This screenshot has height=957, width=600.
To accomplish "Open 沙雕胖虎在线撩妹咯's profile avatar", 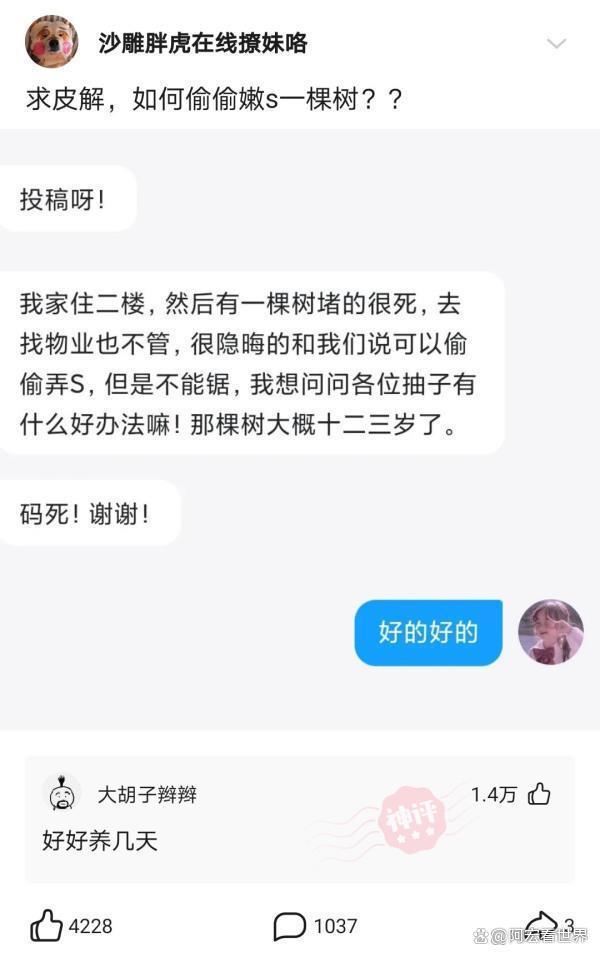I will click(51, 41).
